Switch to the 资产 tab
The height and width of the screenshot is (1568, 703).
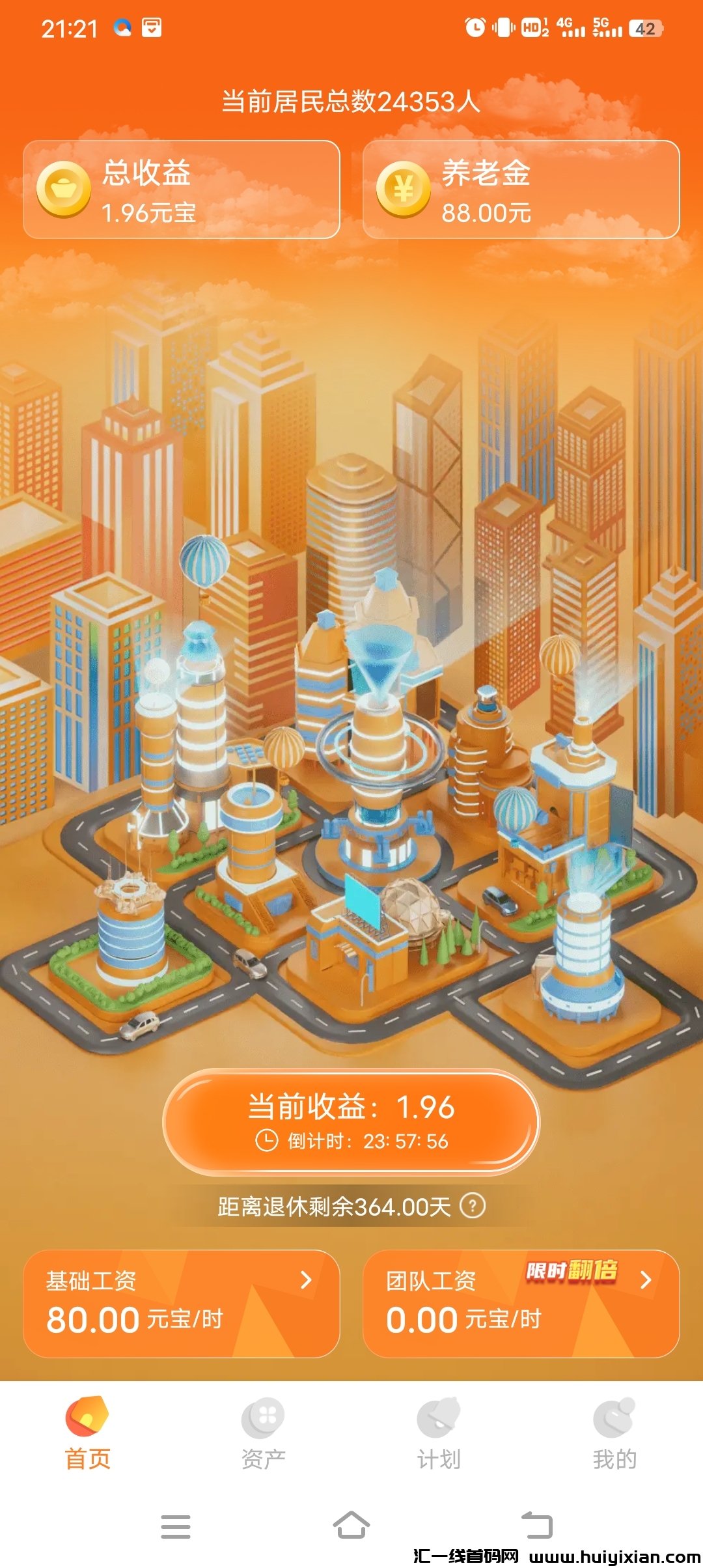[263, 1433]
